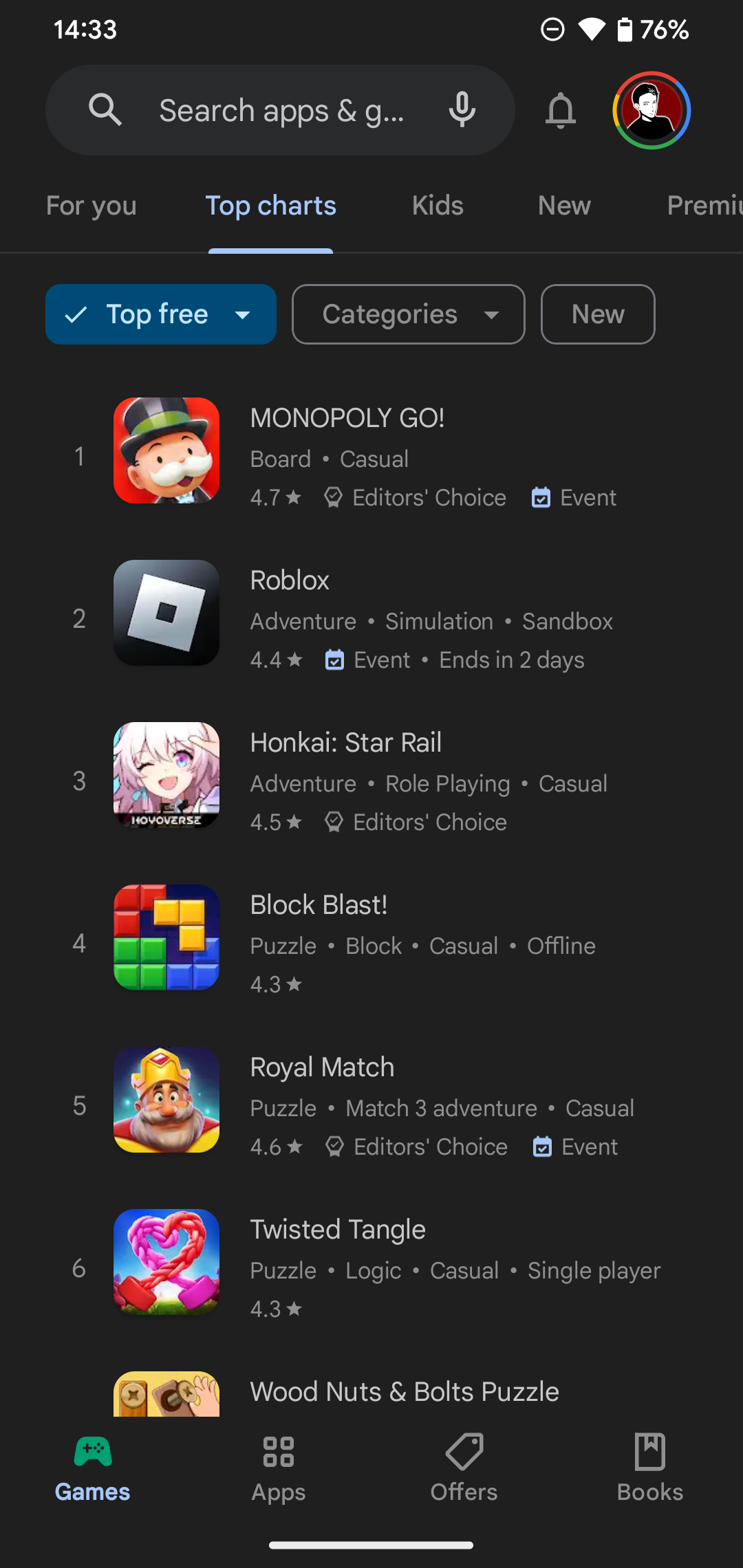Open notifications via the bell icon

560,110
